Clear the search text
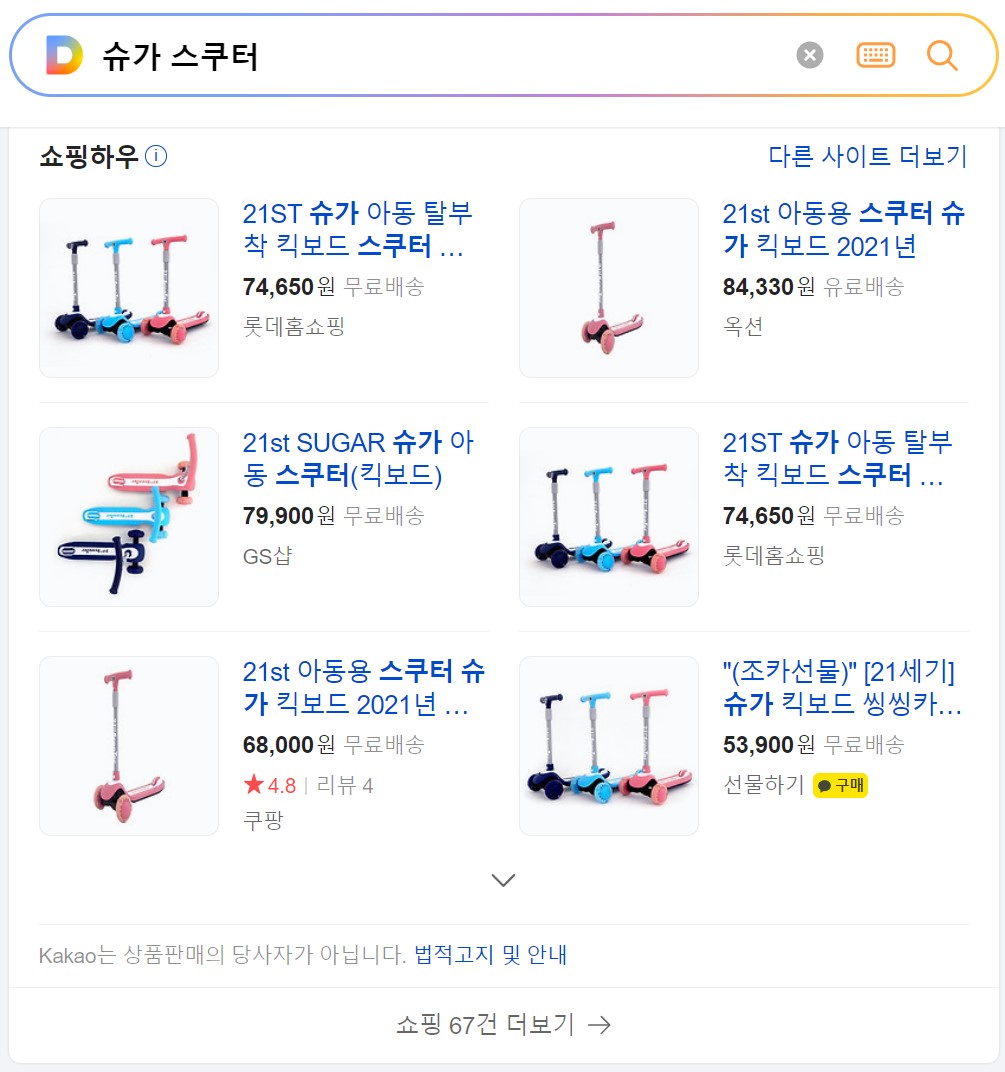The height and width of the screenshot is (1072, 1005). click(x=810, y=56)
